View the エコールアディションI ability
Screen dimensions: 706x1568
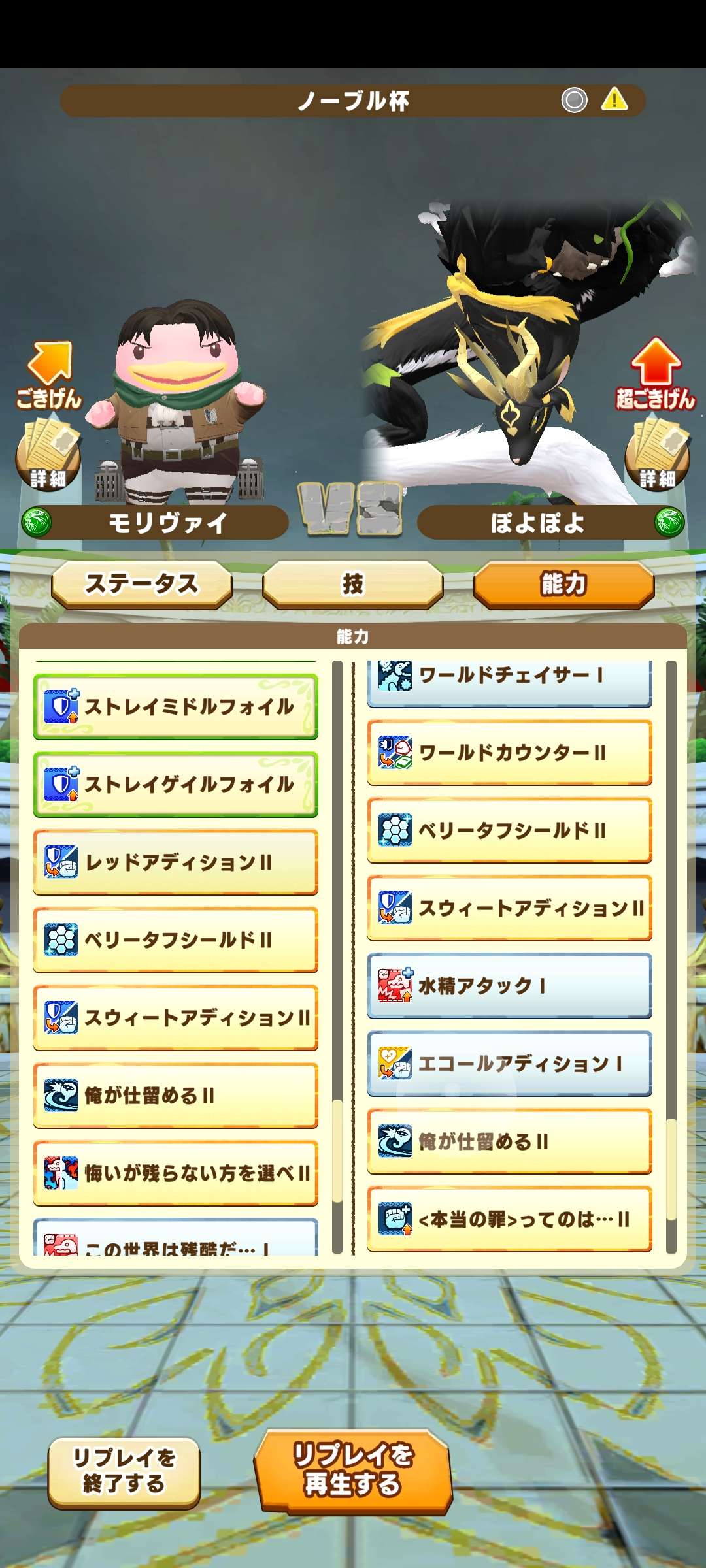pyautogui.click(x=510, y=1064)
